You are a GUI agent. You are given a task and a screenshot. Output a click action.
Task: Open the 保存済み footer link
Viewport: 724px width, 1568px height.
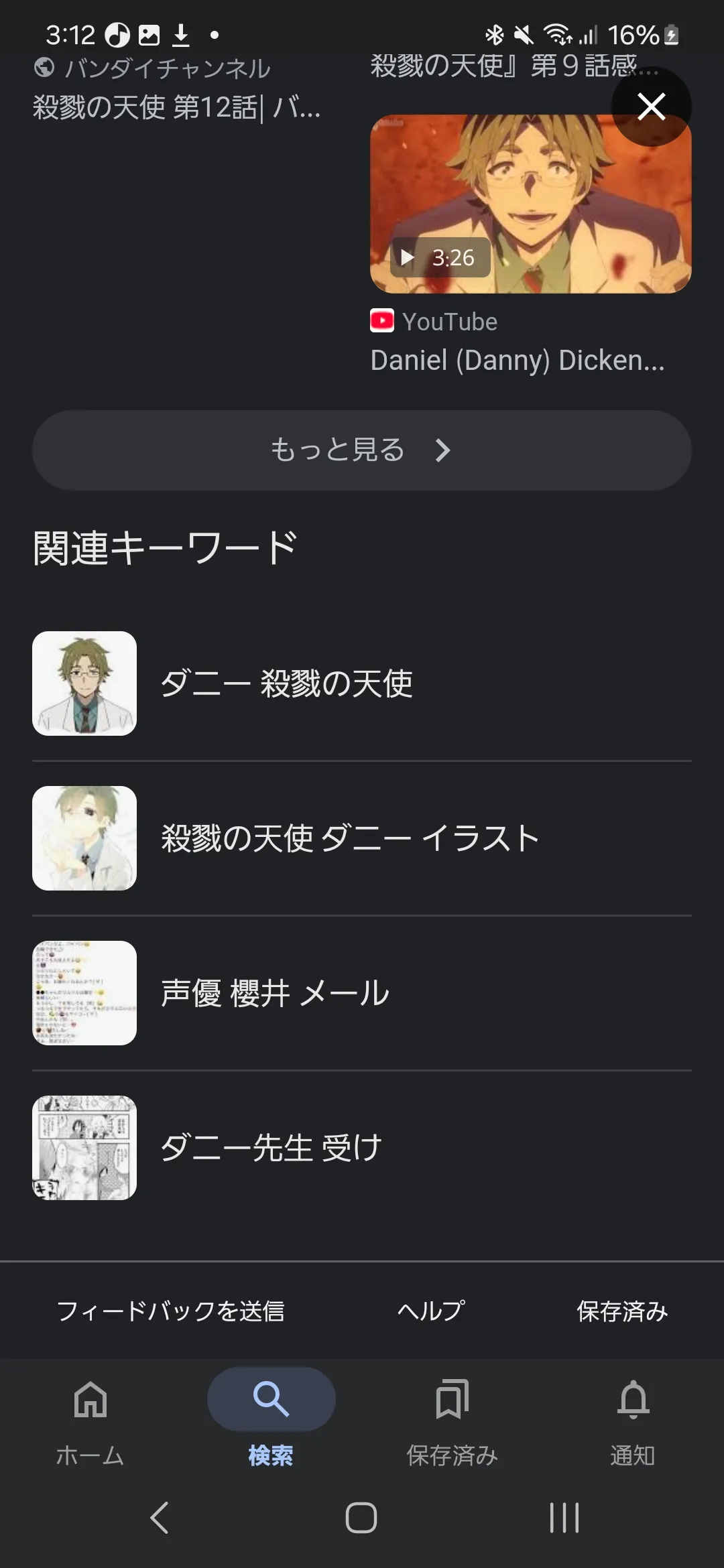pyautogui.click(x=622, y=1311)
